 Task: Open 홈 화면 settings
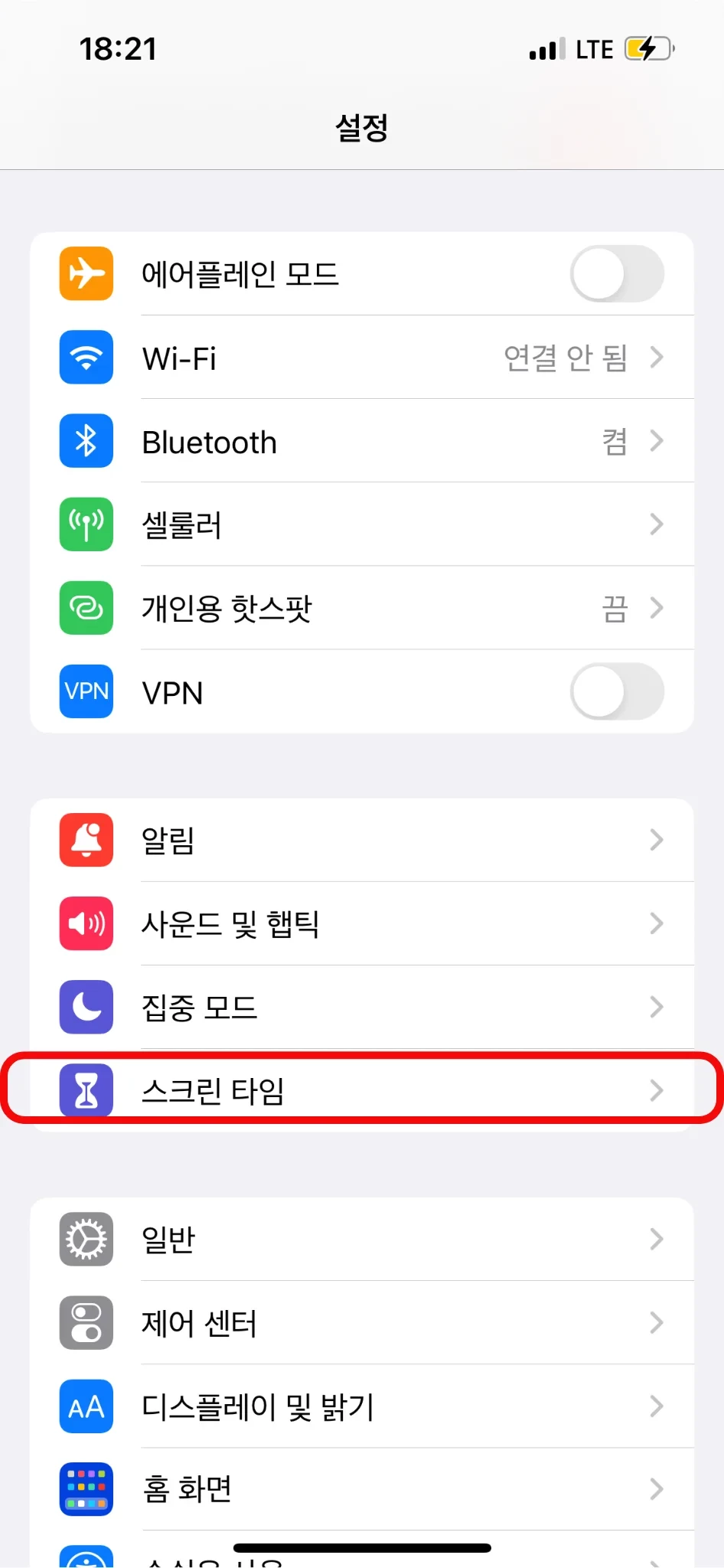tap(361, 1489)
